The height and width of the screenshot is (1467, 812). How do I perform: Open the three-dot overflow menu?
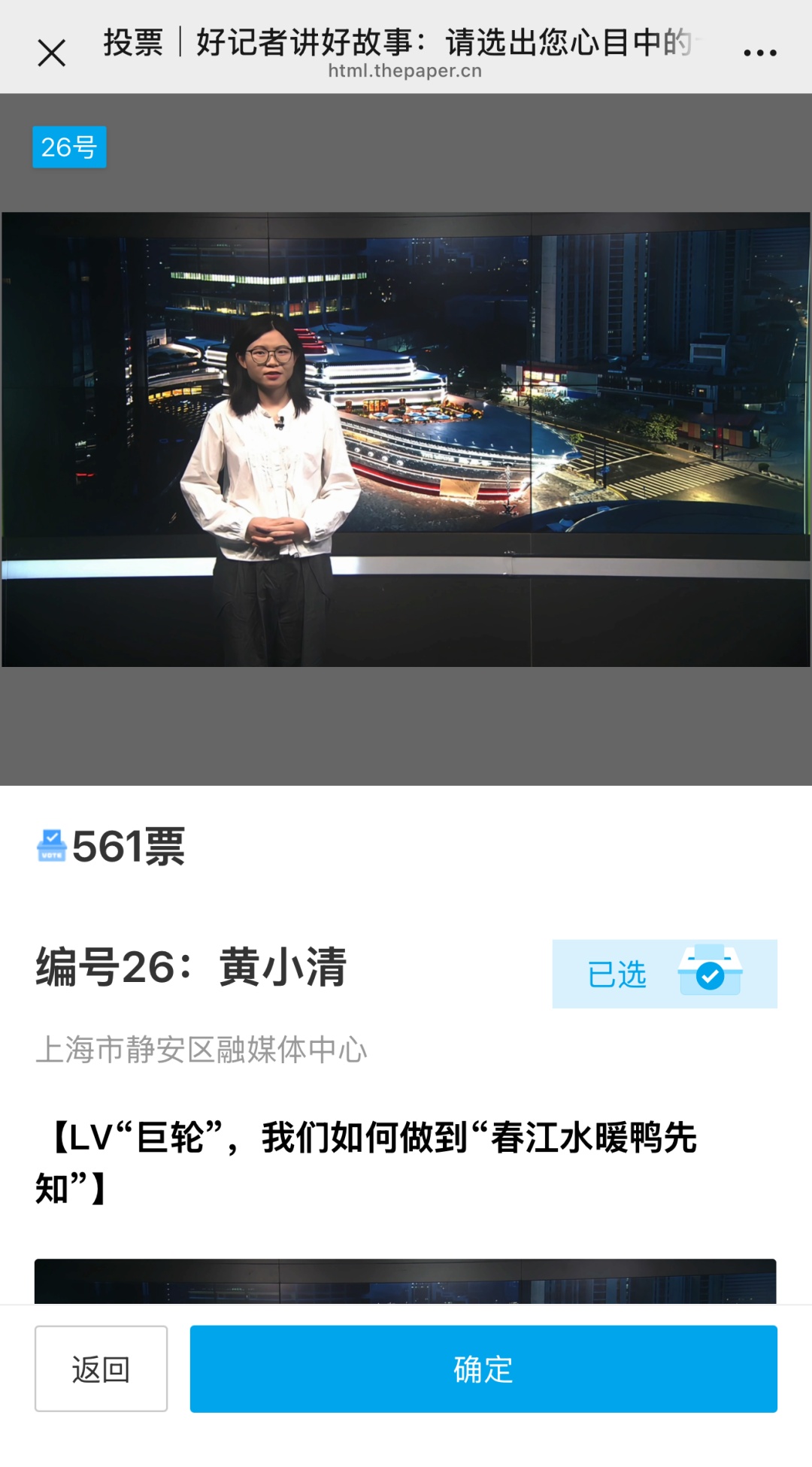(759, 53)
